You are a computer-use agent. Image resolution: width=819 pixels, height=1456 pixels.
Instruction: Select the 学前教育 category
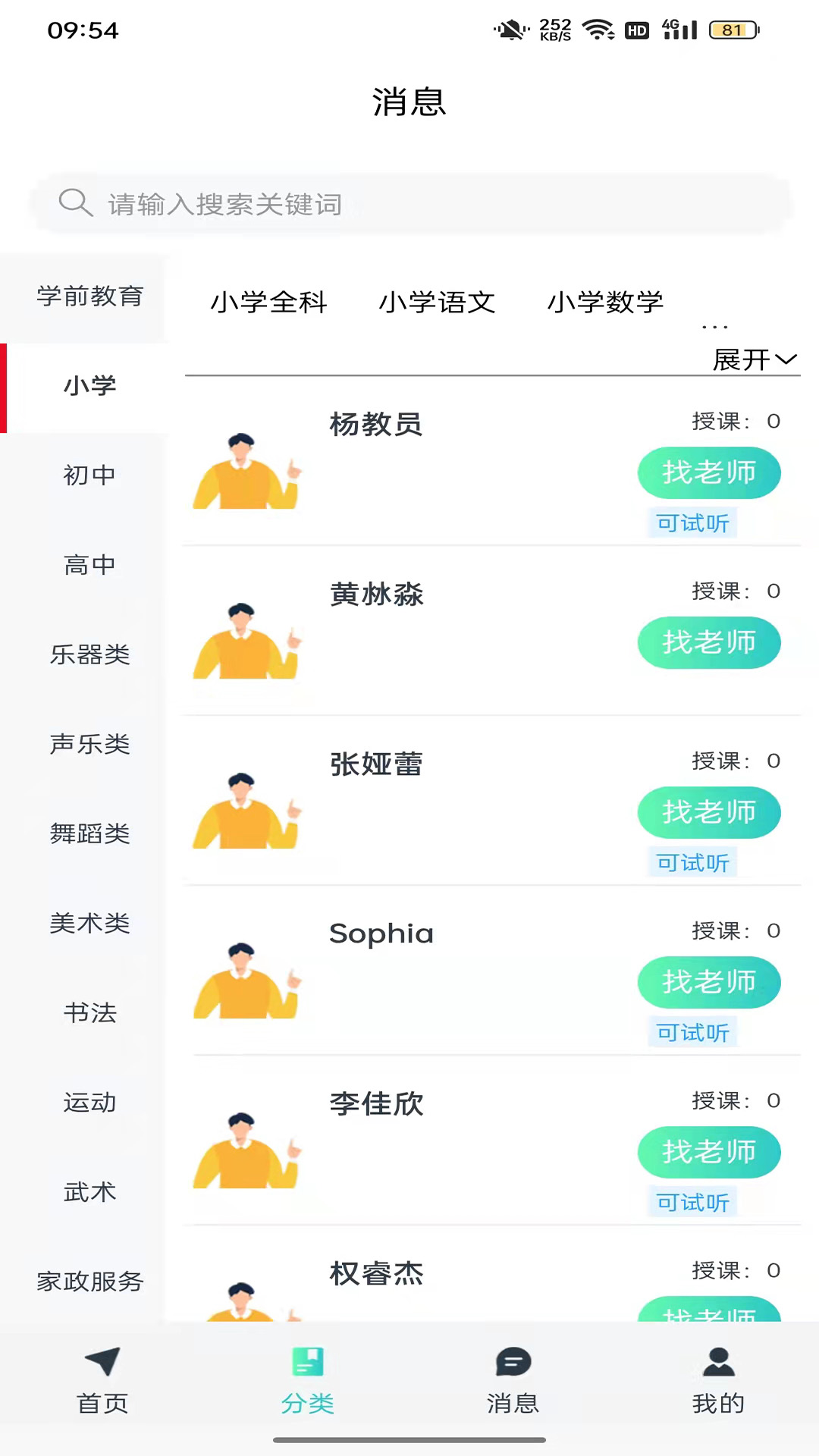(89, 297)
